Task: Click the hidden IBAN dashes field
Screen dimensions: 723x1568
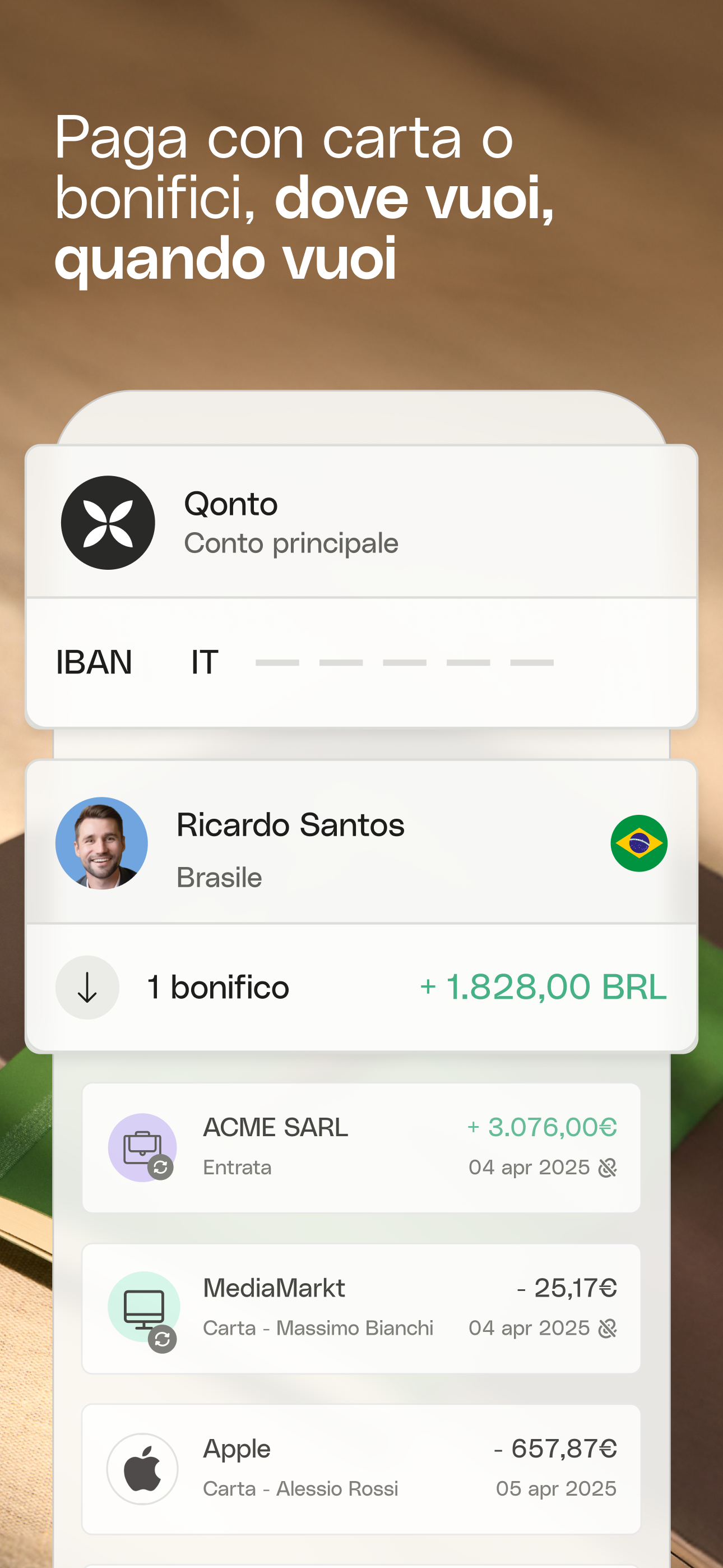Action: (x=405, y=662)
